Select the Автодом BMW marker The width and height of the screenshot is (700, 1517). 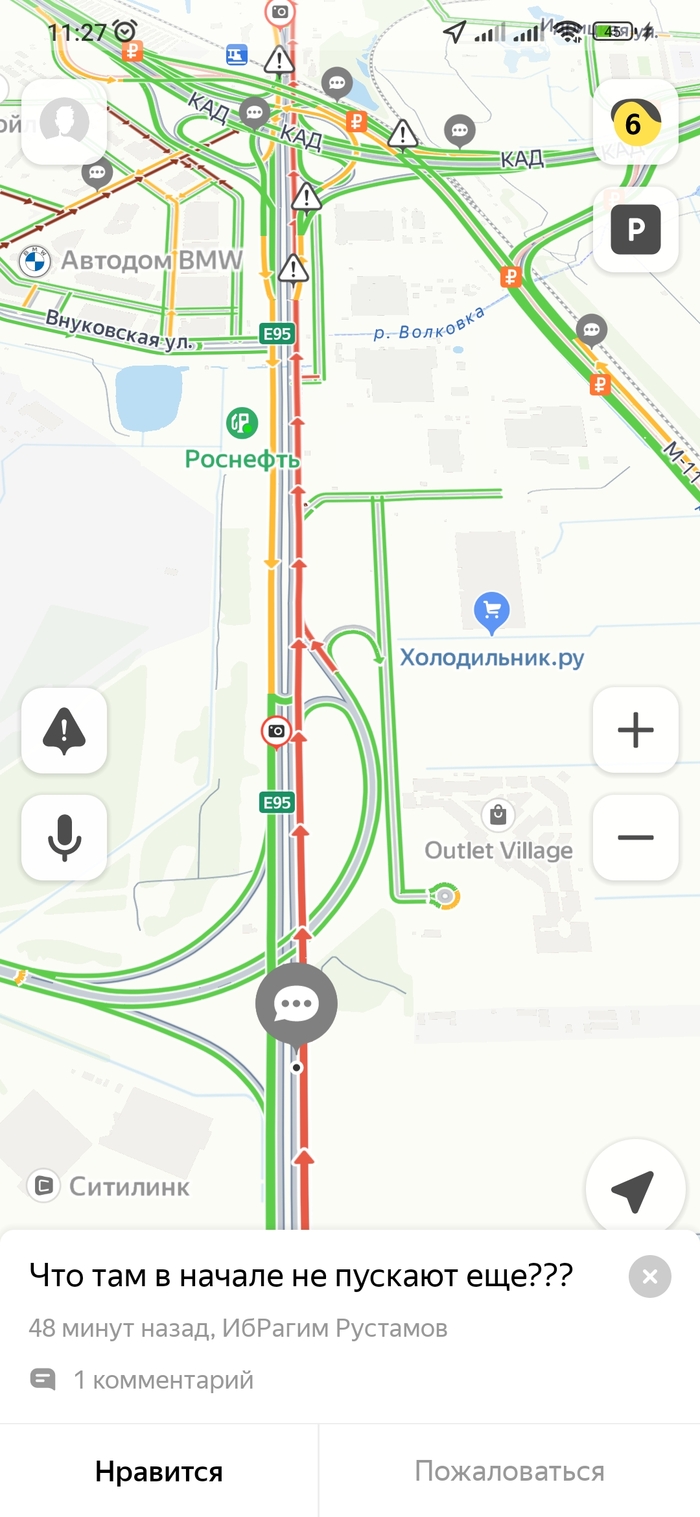click(x=35, y=263)
